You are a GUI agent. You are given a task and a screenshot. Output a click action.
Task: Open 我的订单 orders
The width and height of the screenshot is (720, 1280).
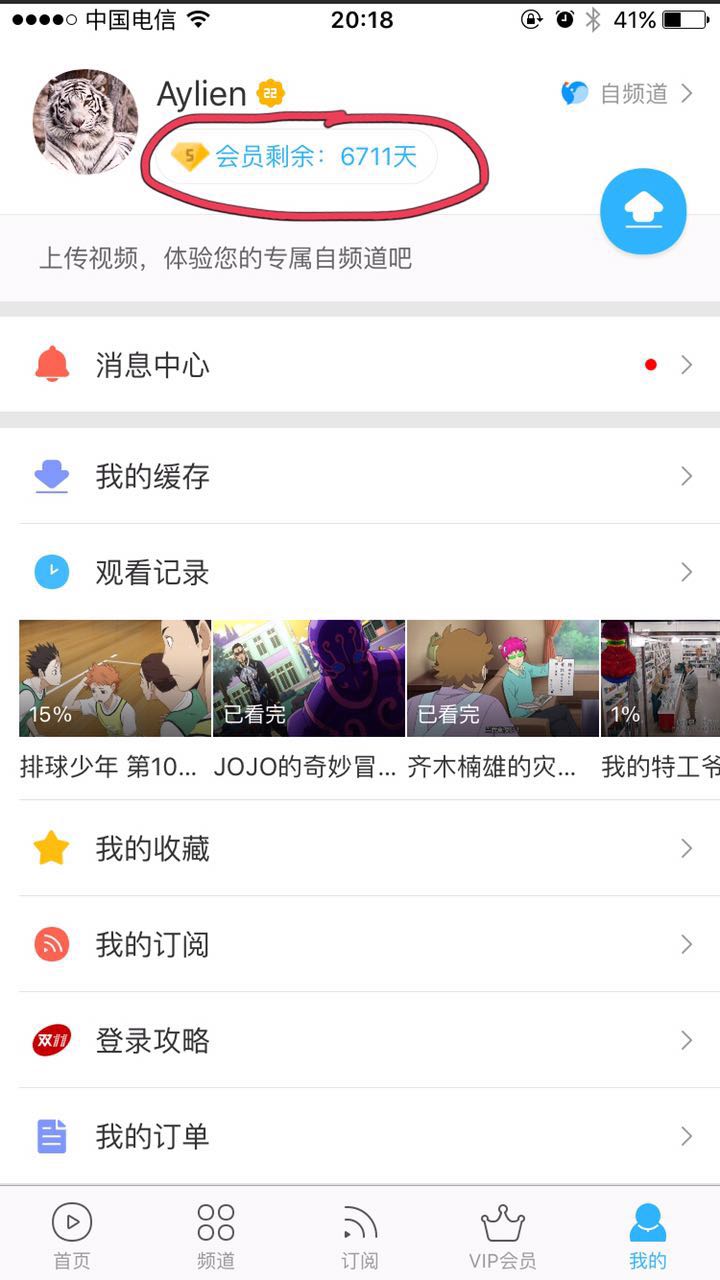tap(360, 1136)
